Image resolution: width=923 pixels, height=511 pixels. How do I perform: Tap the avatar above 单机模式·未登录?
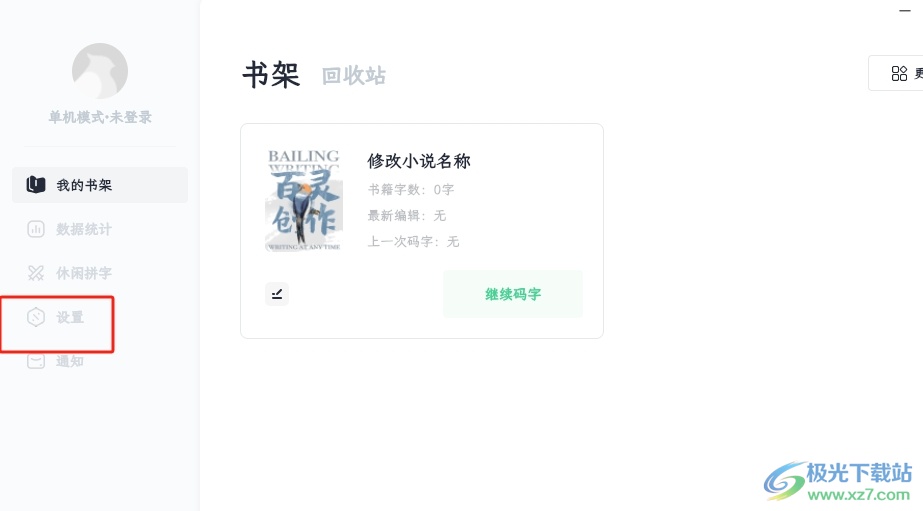click(100, 71)
